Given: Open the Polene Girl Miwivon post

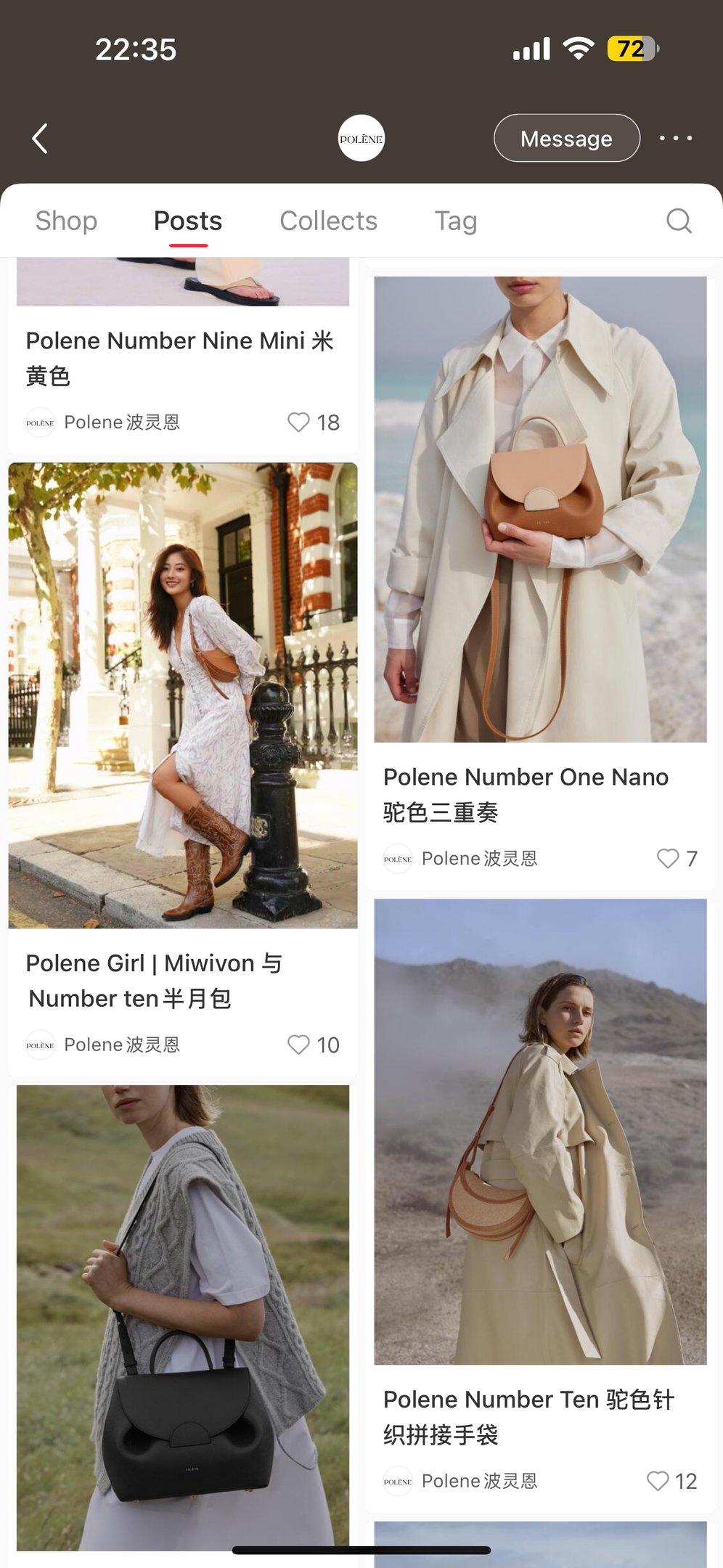Looking at the screenshot, I should (x=182, y=695).
